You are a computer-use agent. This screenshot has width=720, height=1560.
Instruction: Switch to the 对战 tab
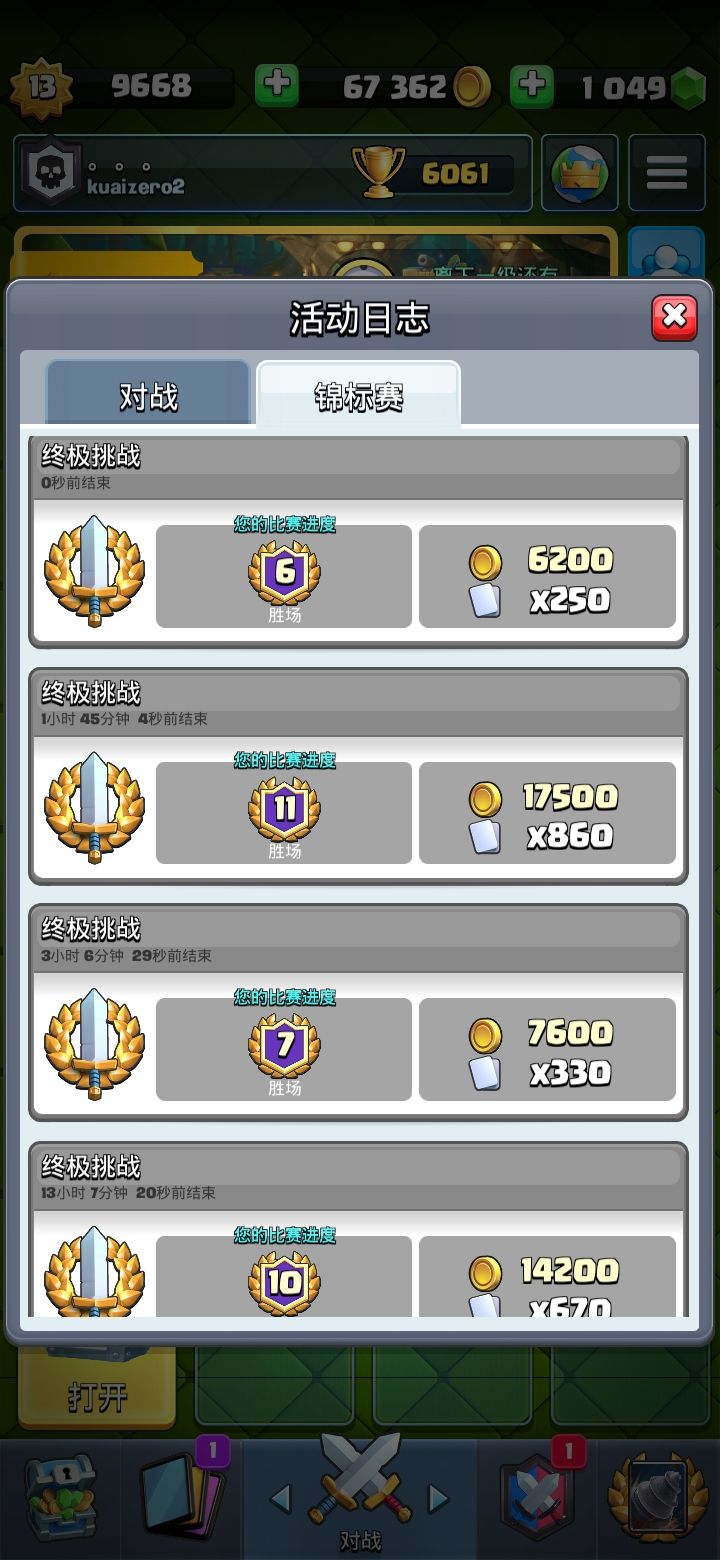[x=148, y=393]
